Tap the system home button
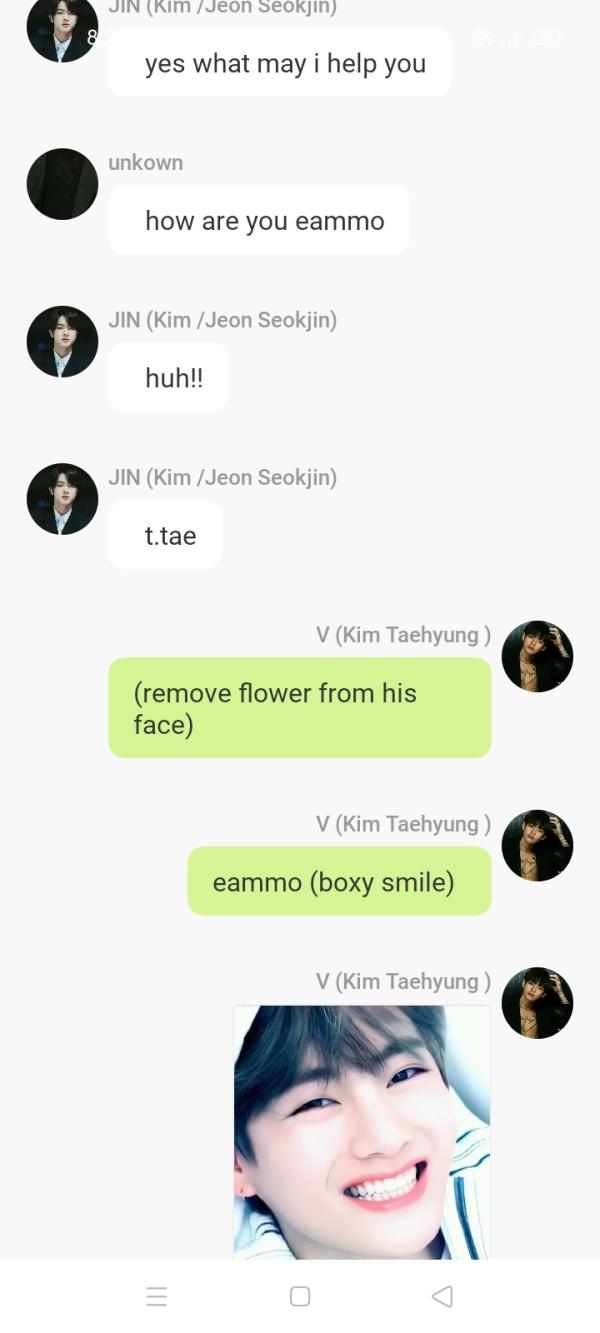Viewport: 600px width, 1333px height. click(x=300, y=1296)
